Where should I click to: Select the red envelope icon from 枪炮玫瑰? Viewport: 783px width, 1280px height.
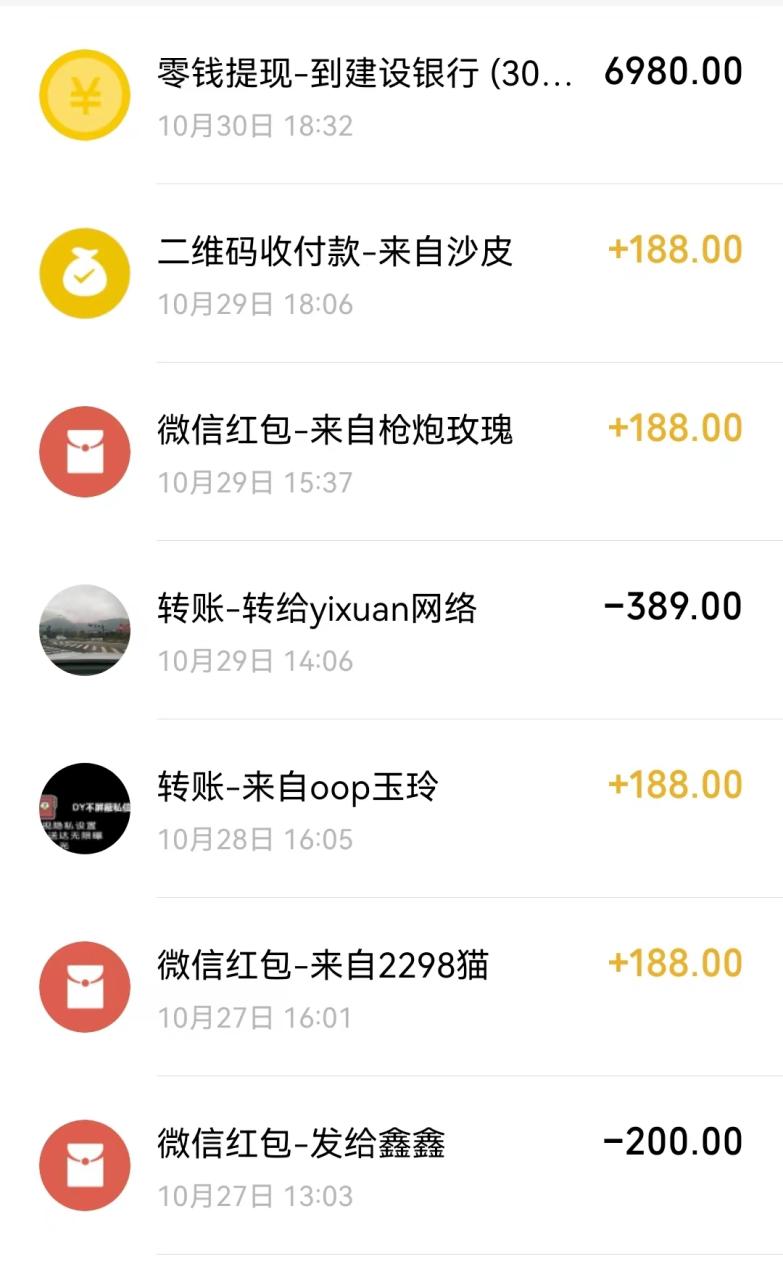pyautogui.click(x=85, y=451)
